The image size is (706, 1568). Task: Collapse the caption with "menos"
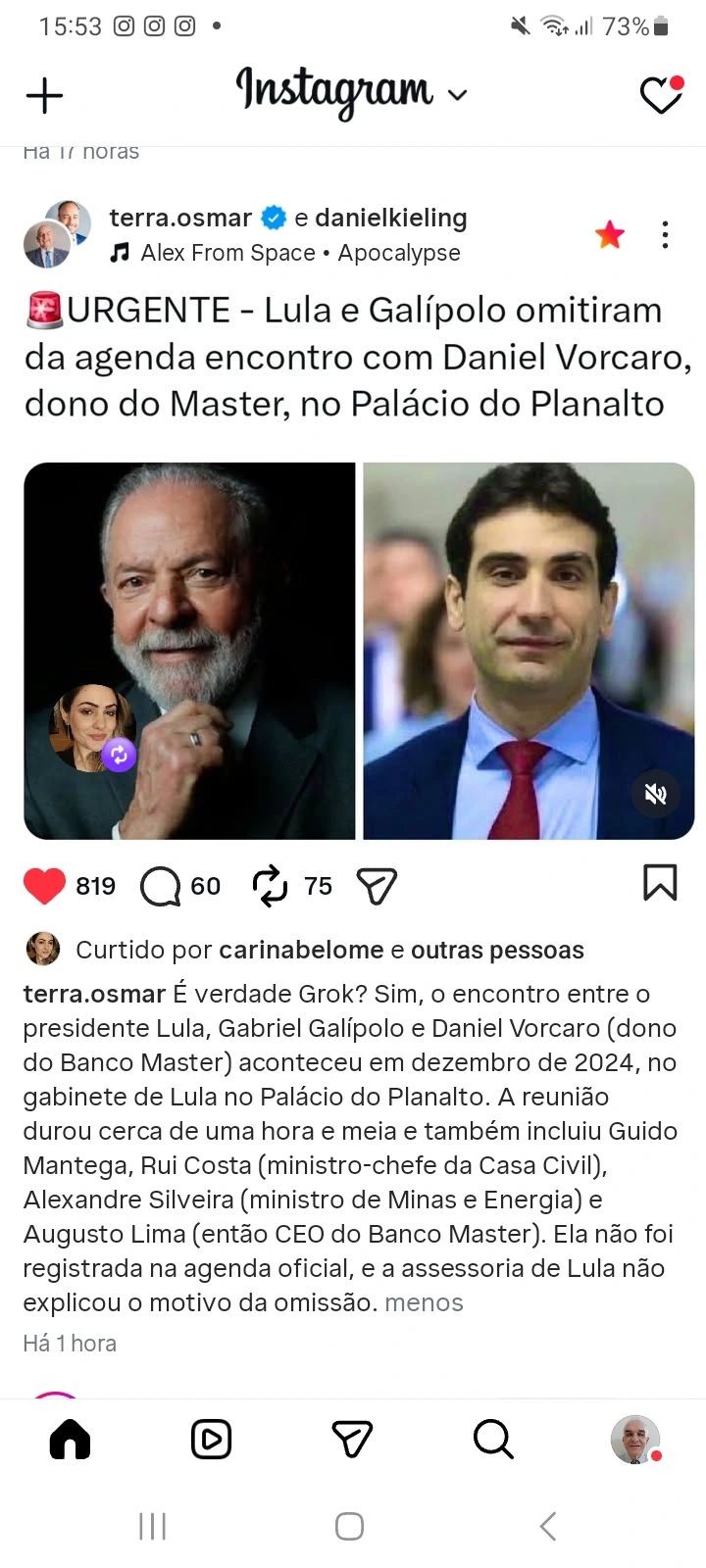click(424, 1302)
